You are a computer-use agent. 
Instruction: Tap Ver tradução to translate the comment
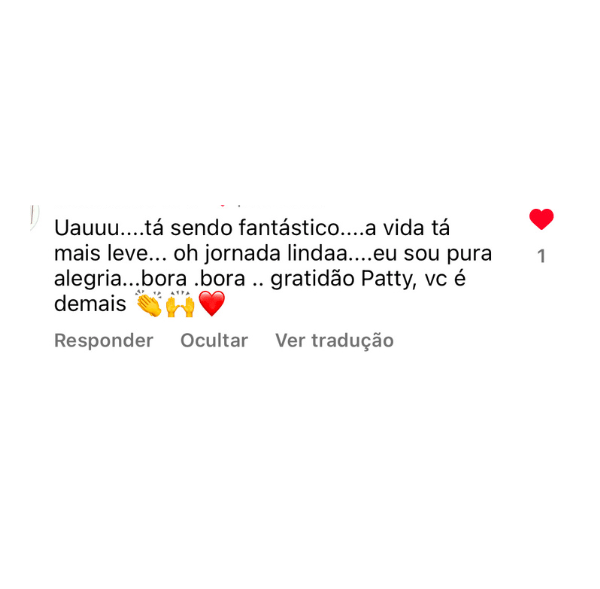point(334,341)
